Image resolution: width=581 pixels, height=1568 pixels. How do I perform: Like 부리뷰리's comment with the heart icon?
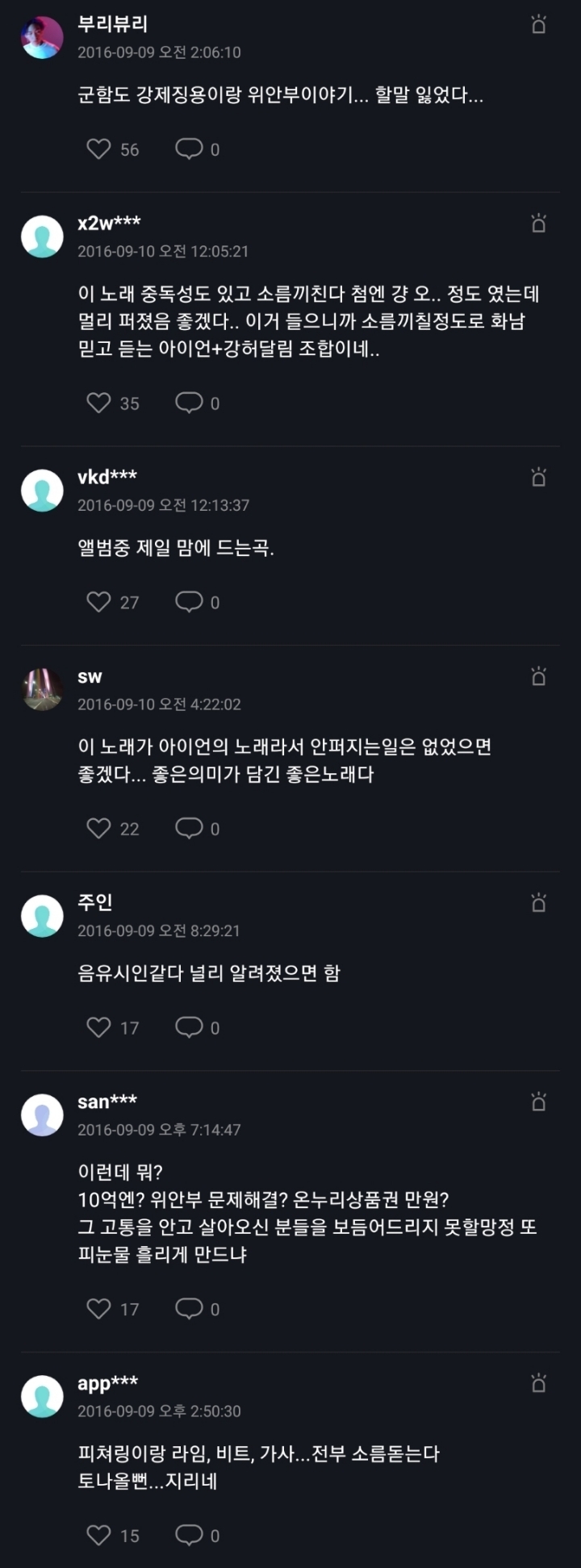click(x=100, y=148)
